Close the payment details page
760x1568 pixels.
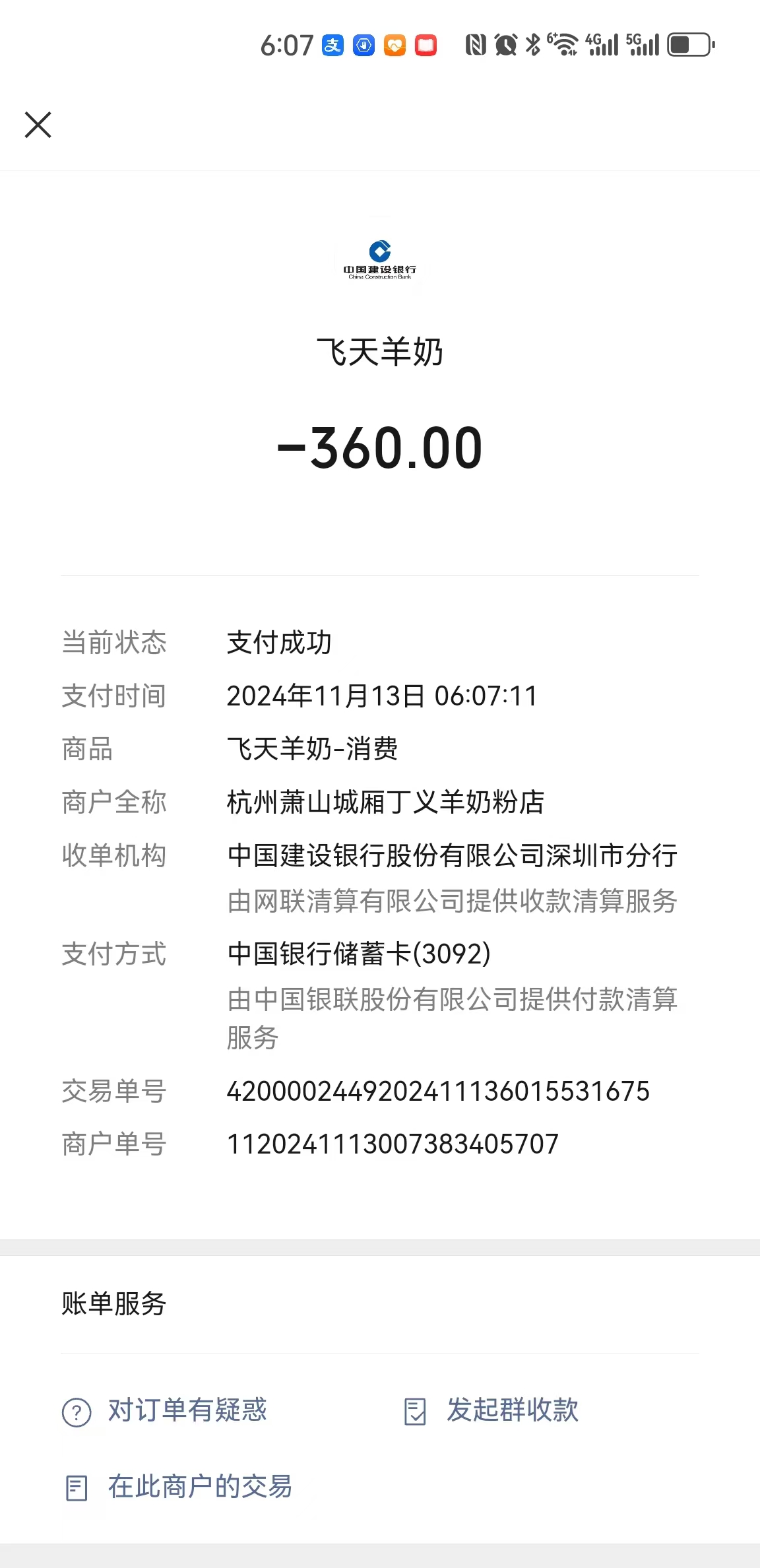tap(38, 125)
